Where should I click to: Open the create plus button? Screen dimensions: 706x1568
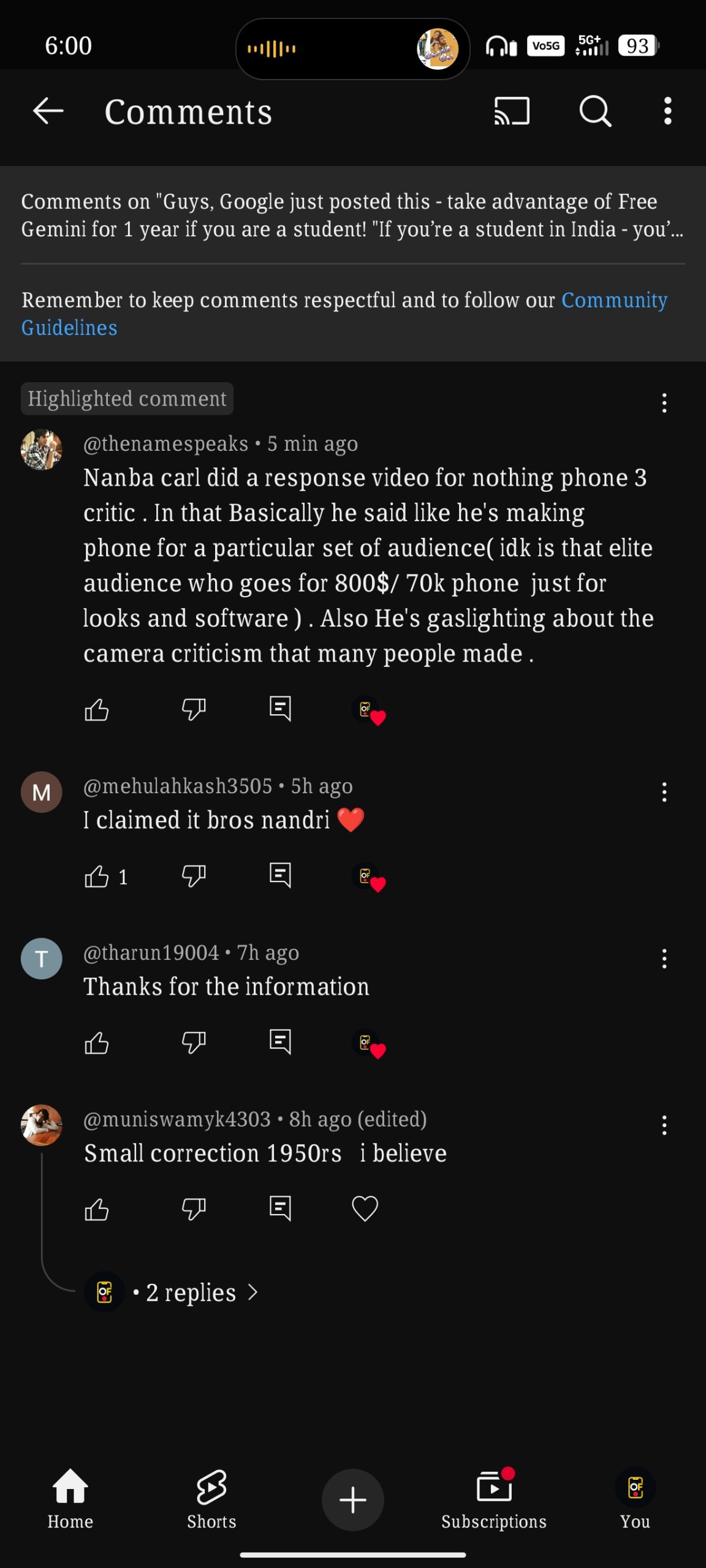coord(352,1500)
